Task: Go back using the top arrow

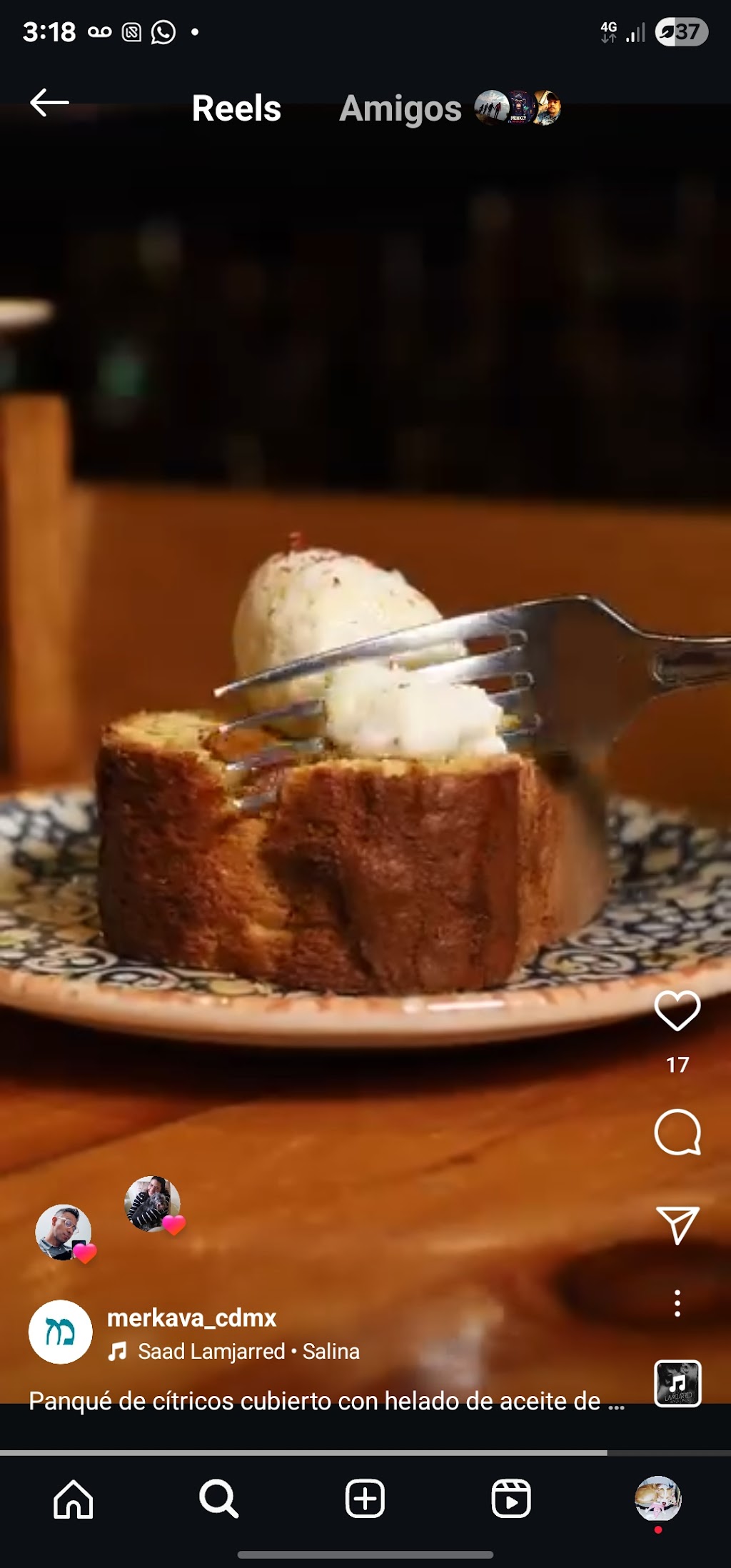Action: tap(49, 103)
